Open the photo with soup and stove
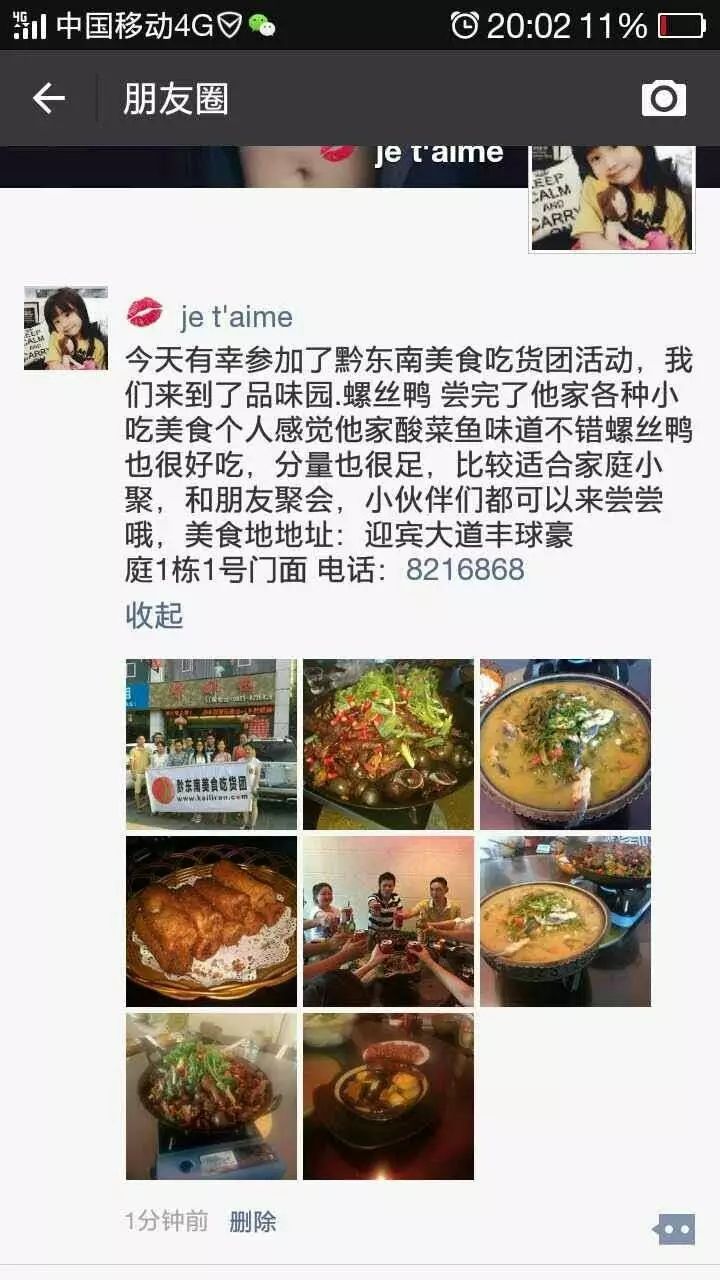The width and height of the screenshot is (720, 1280). pos(565,921)
